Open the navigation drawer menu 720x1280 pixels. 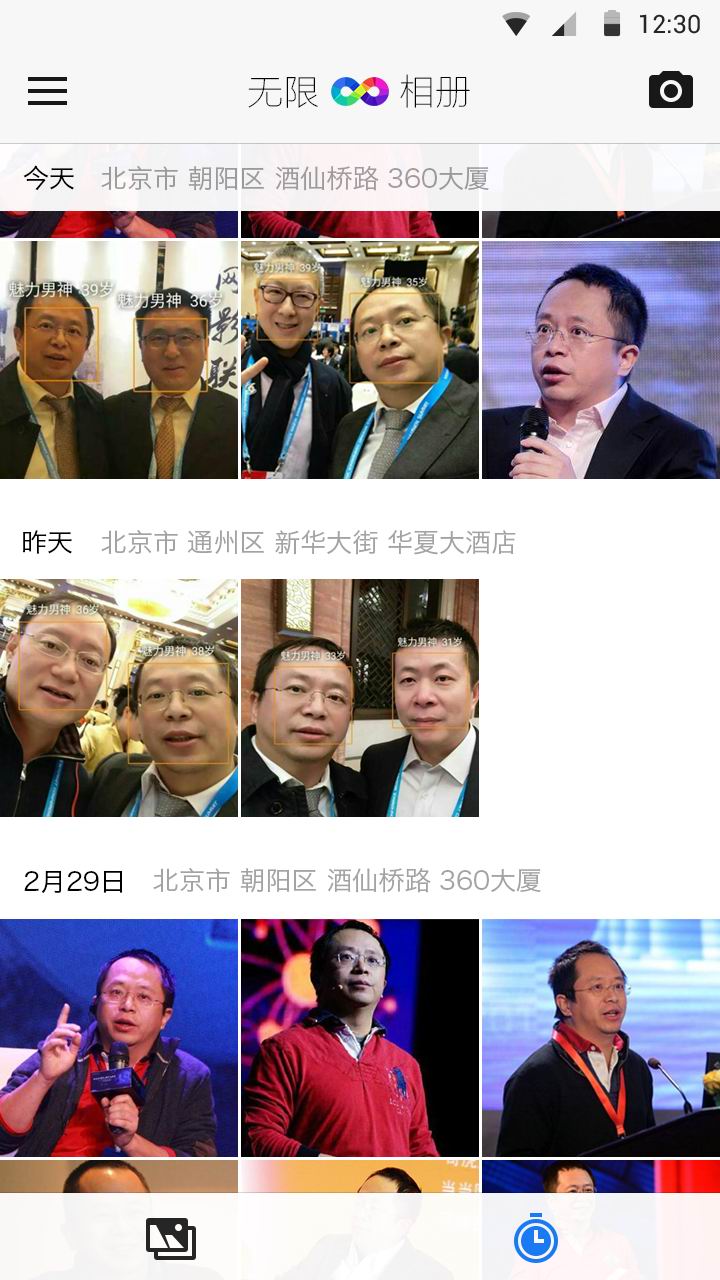[x=47, y=91]
